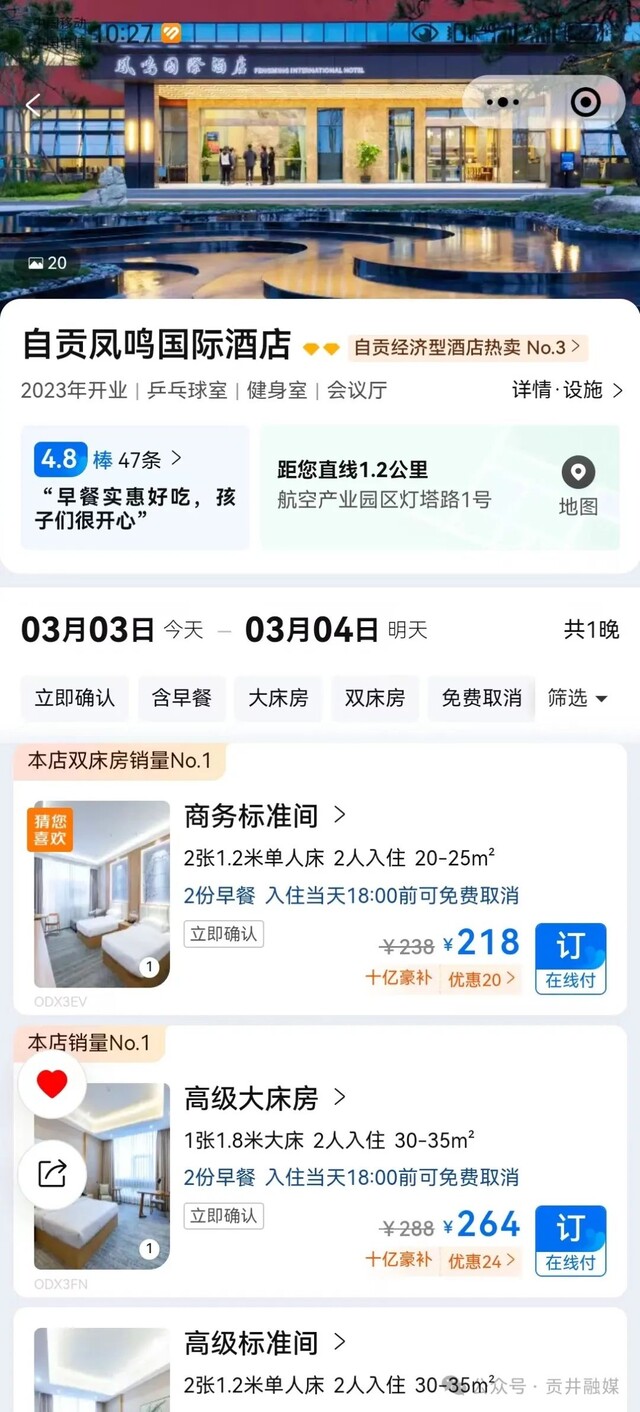Book the 商务标准间 at ¥218
The image size is (640, 1412).
click(570, 958)
